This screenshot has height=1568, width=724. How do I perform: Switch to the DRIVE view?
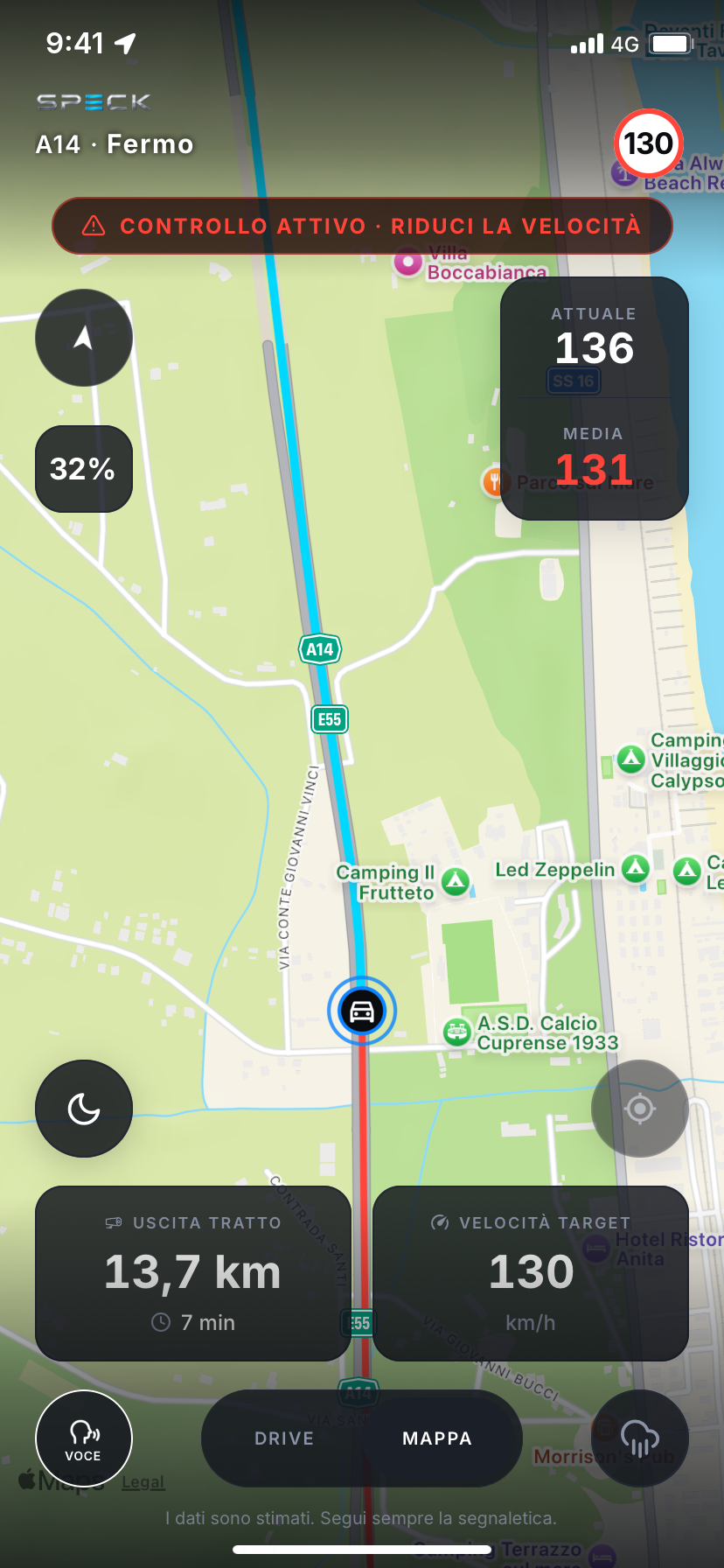[284, 1438]
